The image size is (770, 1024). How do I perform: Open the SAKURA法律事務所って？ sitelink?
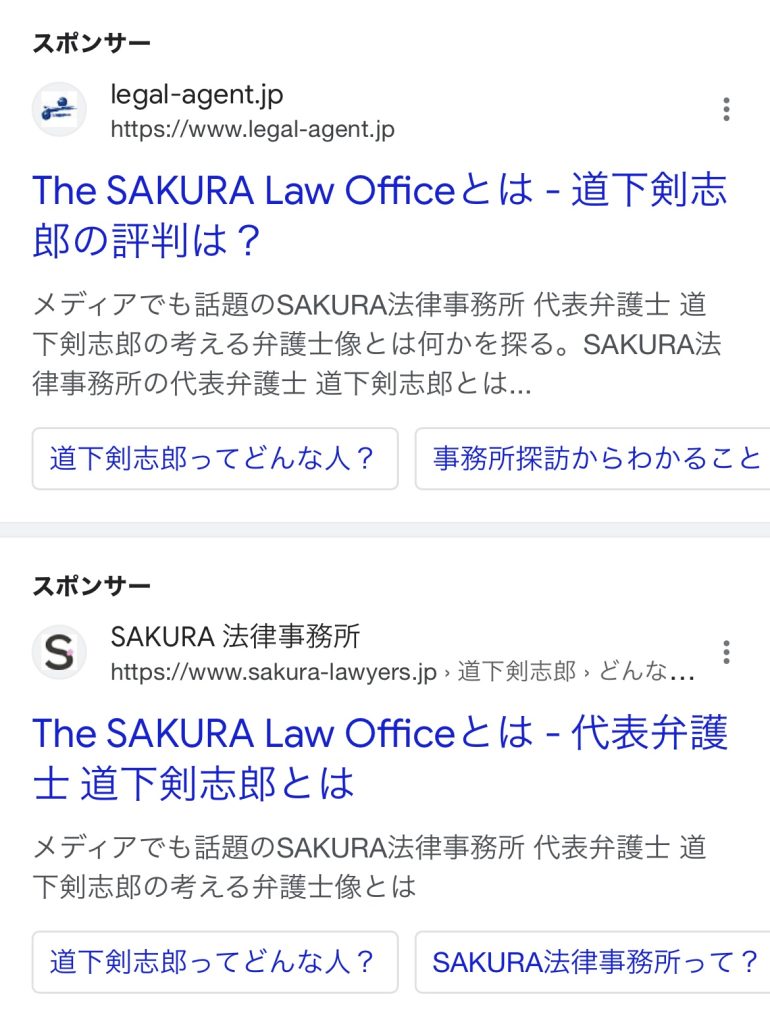pyautogui.click(x=595, y=962)
